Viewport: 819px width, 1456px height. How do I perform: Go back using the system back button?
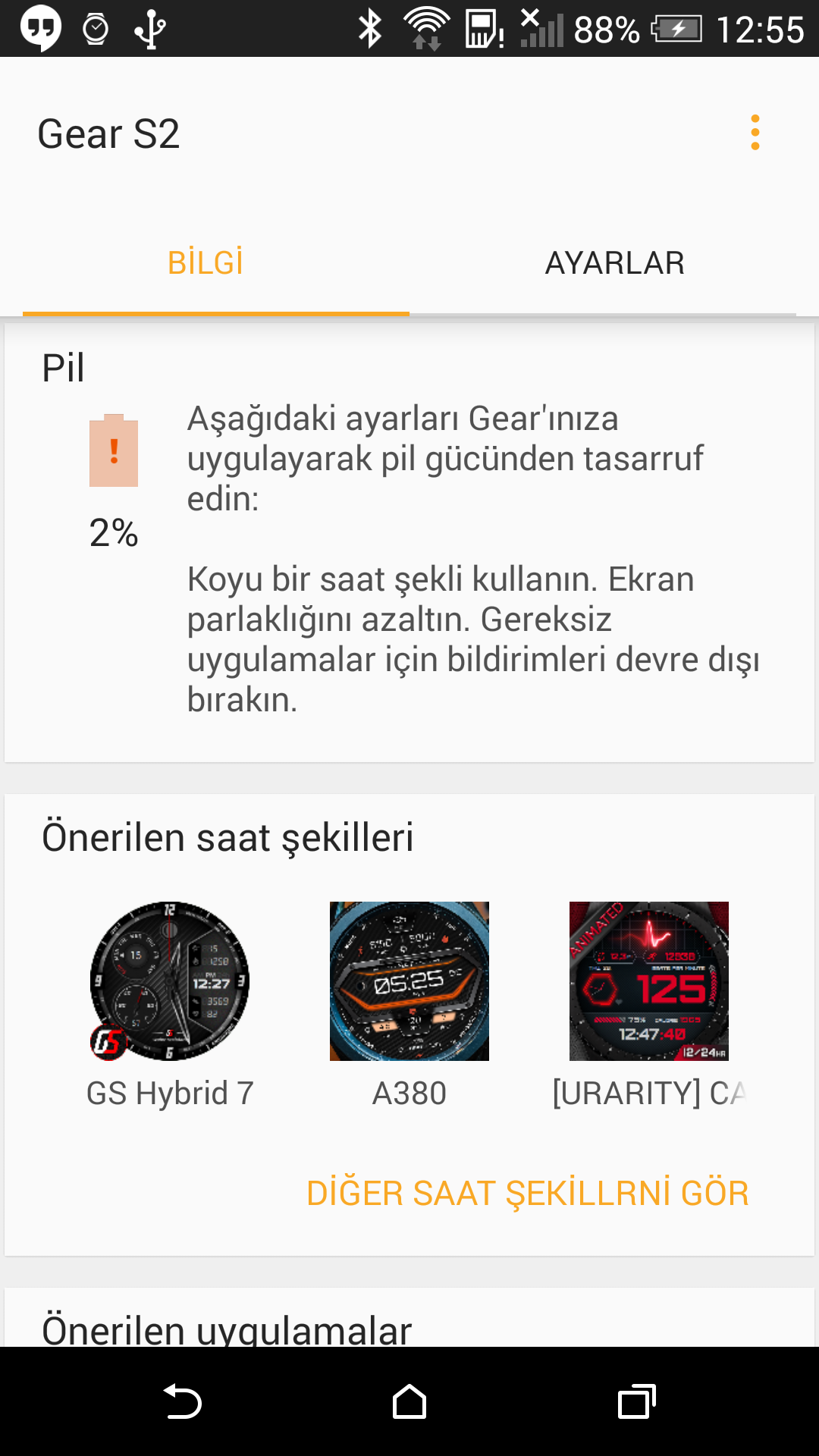182,1401
